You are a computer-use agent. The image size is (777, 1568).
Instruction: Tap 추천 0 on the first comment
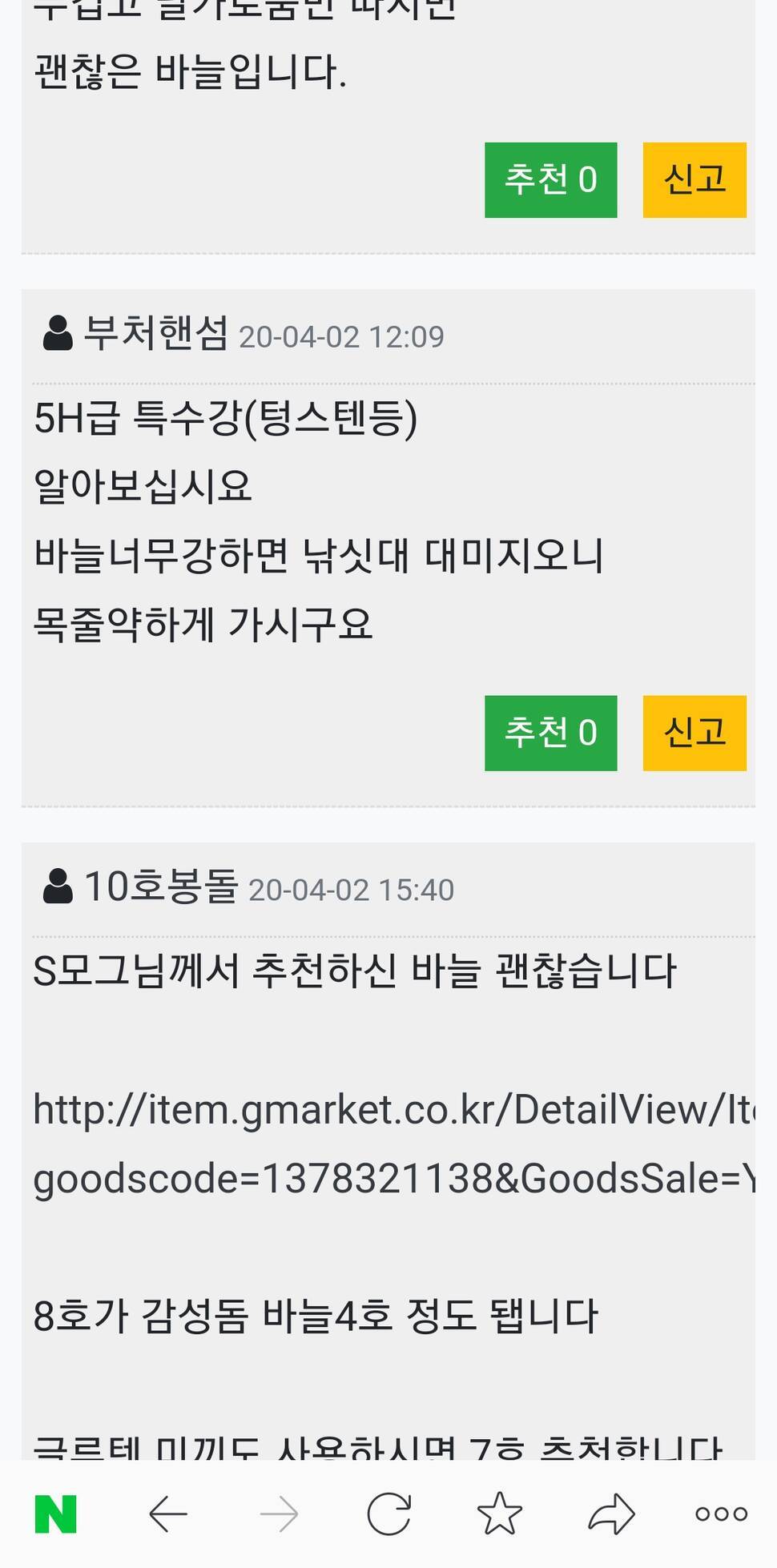pos(550,179)
